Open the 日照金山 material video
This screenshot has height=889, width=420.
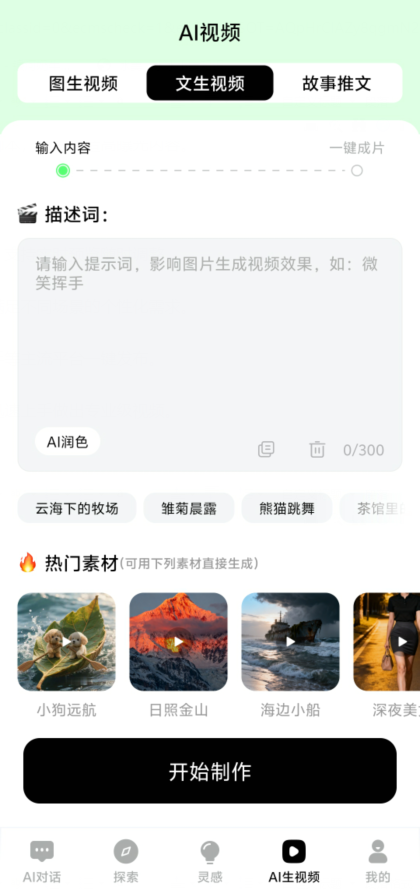(179, 642)
